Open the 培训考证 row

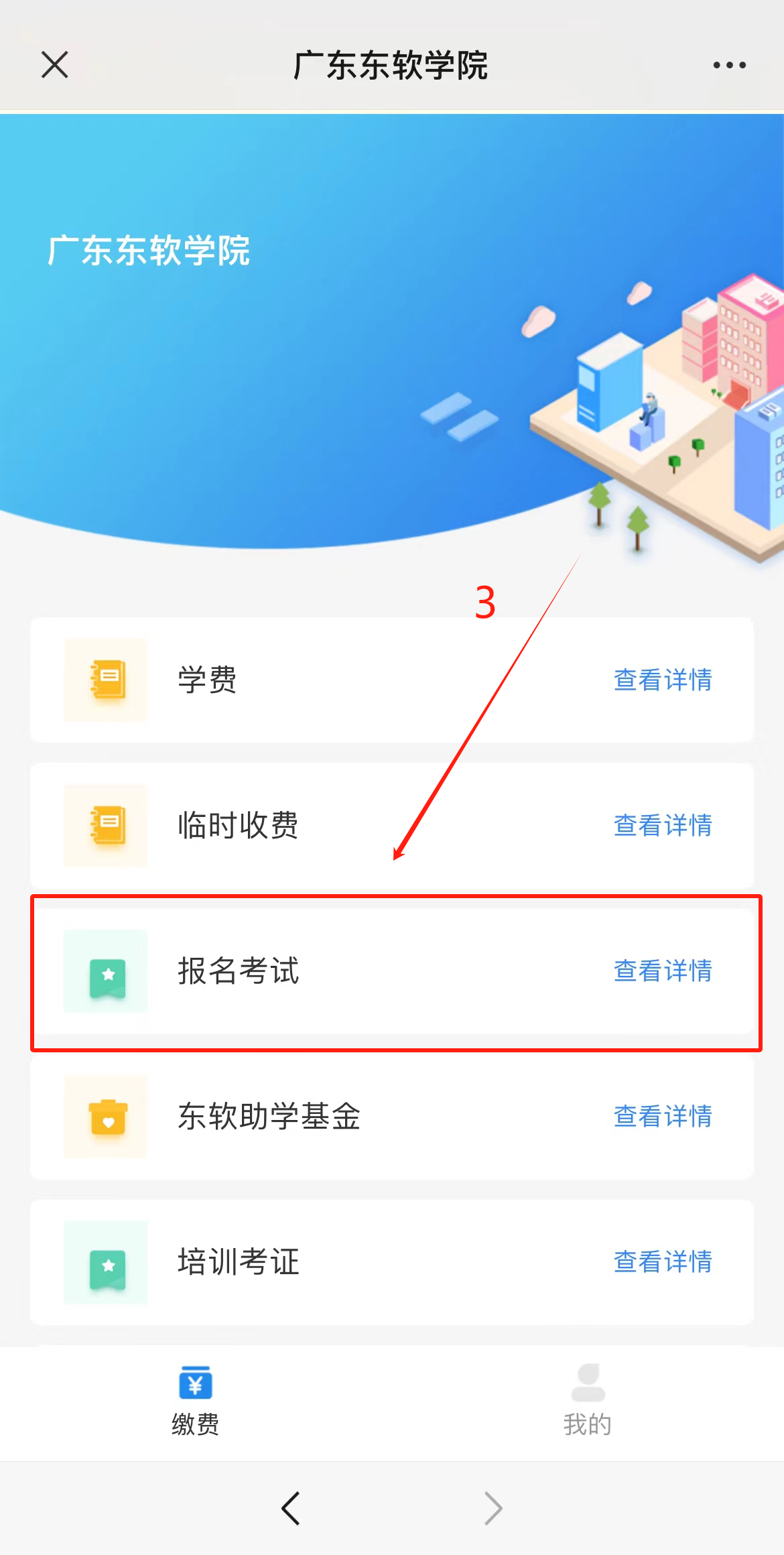click(x=392, y=1261)
